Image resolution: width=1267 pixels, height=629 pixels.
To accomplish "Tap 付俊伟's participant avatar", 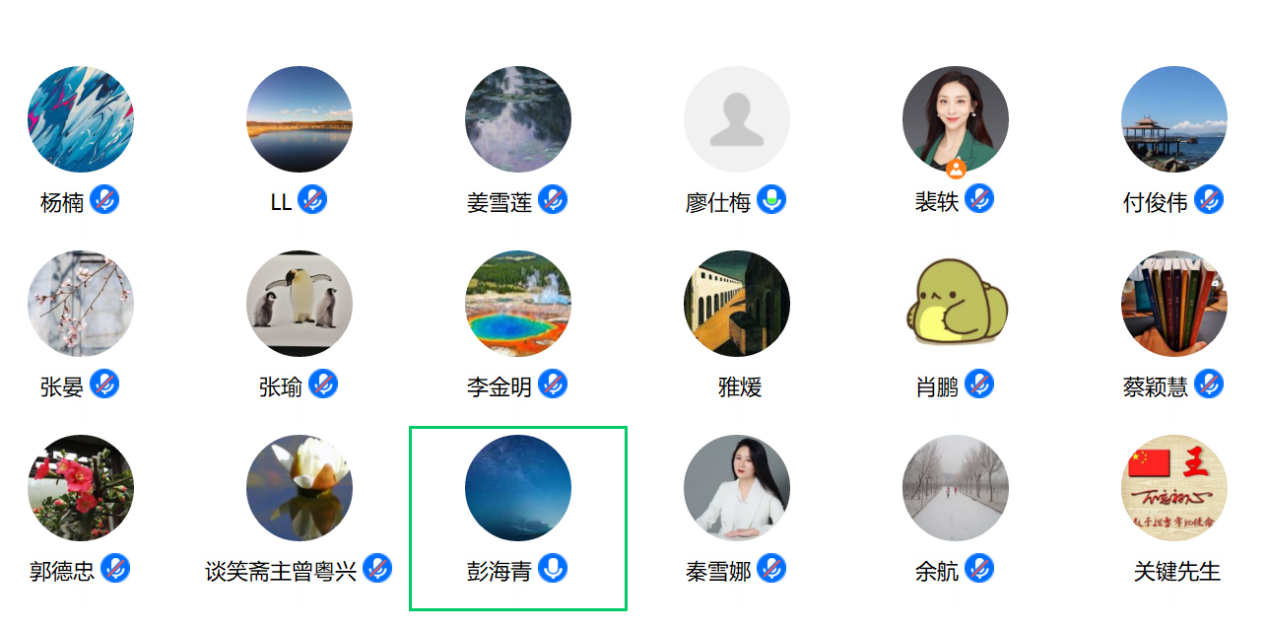I will (x=1174, y=119).
